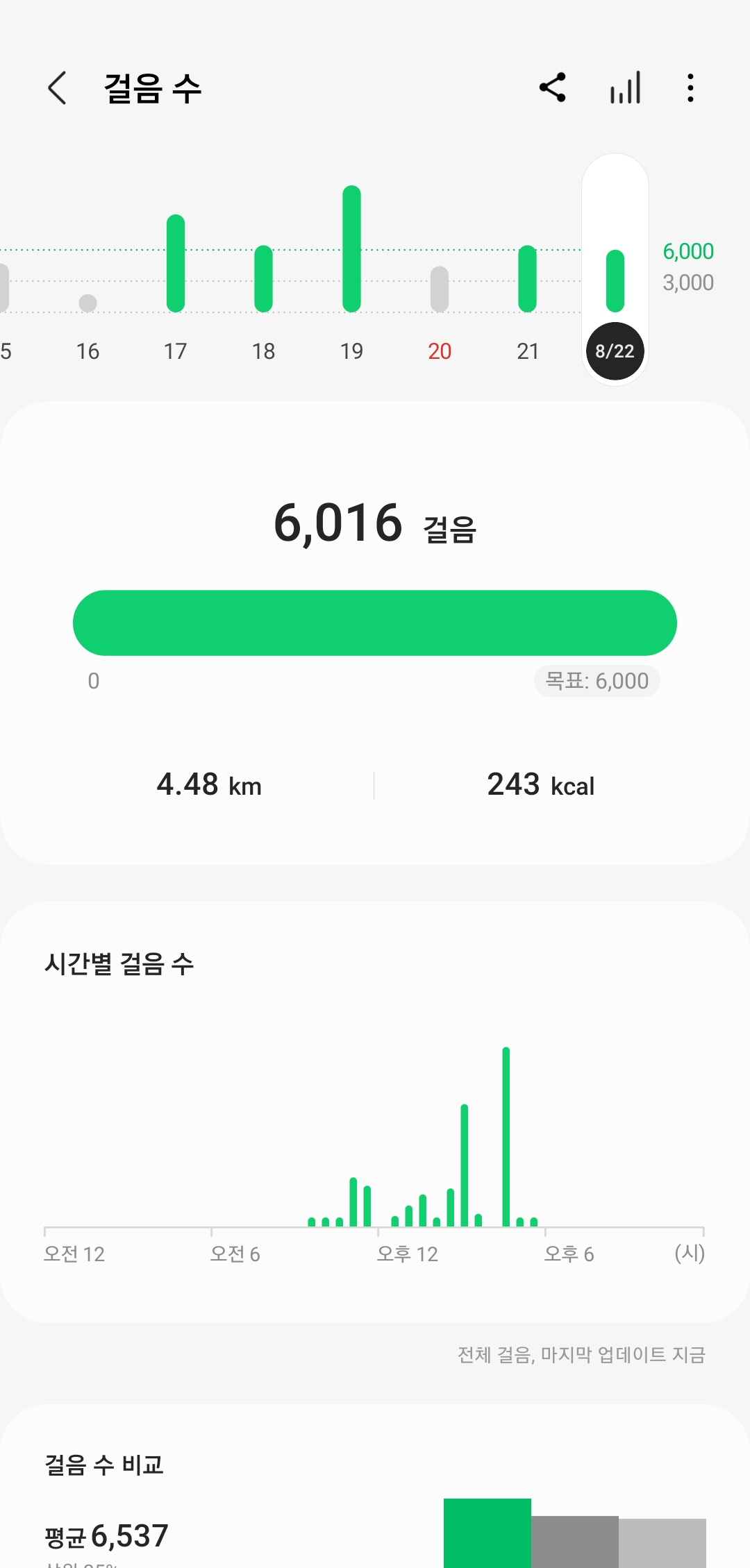
Task: Open the step trends chart icon
Action: (x=625, y=88)
